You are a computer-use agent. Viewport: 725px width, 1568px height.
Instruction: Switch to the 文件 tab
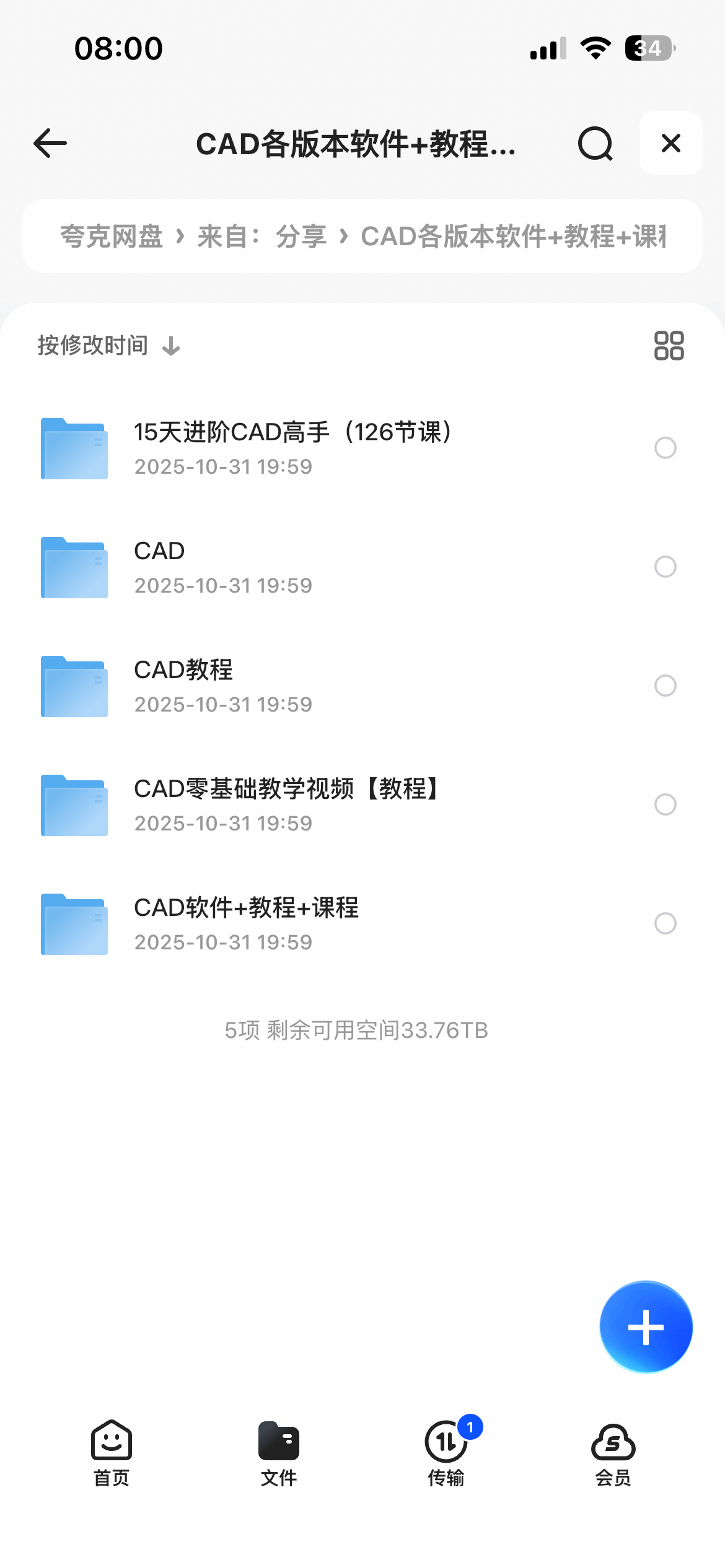pyautogui.click(x=279, y=1452)
